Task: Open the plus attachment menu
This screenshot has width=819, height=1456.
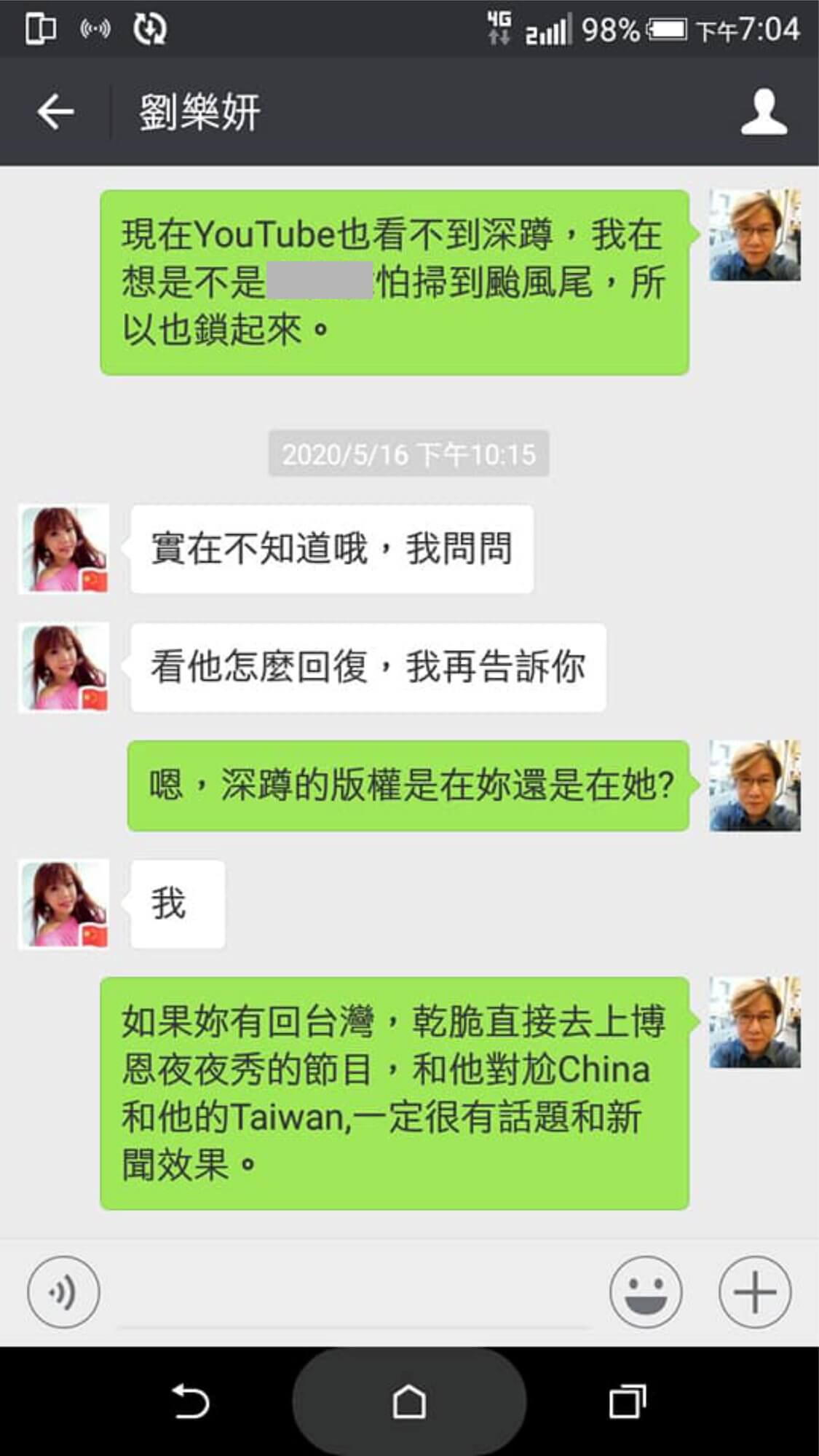Action: (755, 1292)
